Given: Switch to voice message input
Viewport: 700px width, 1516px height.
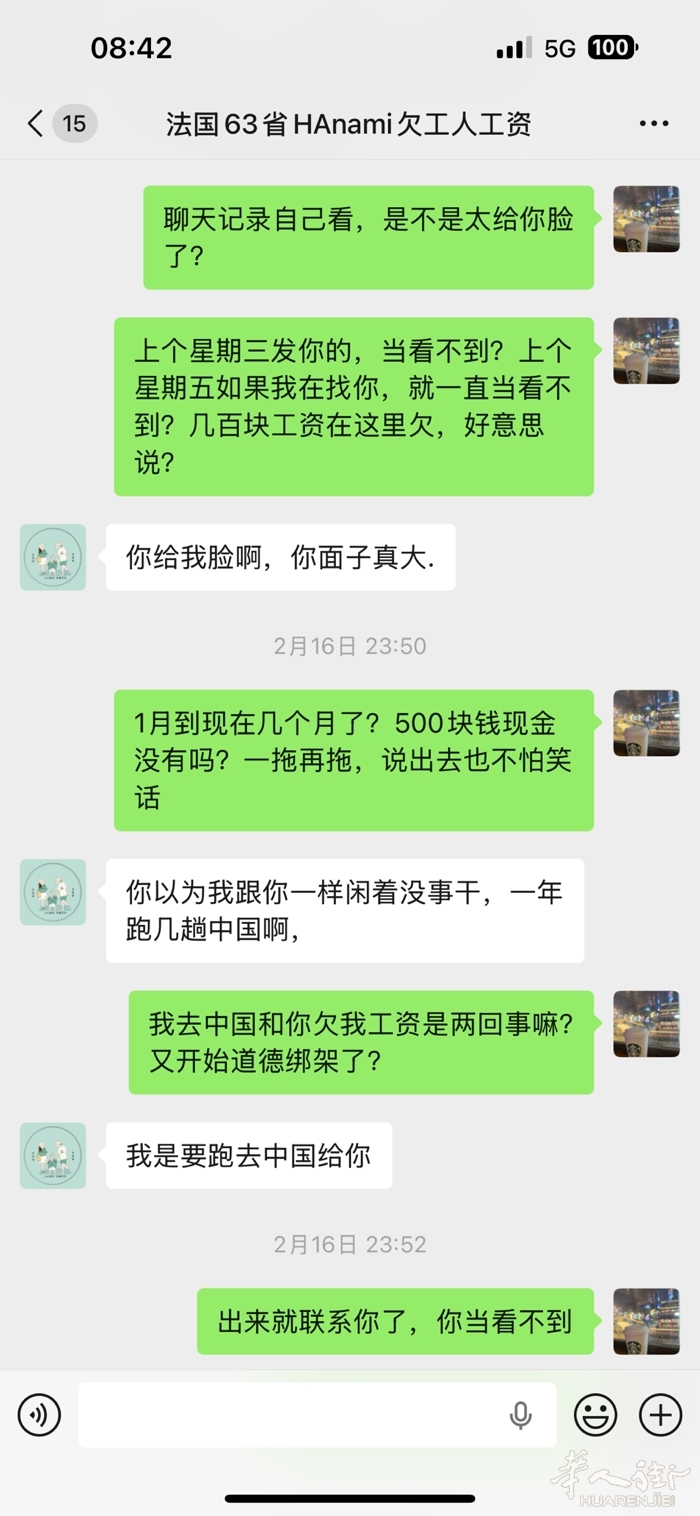Looking at the screenshot, I should pyautogui.click(x=40, y=1414).
